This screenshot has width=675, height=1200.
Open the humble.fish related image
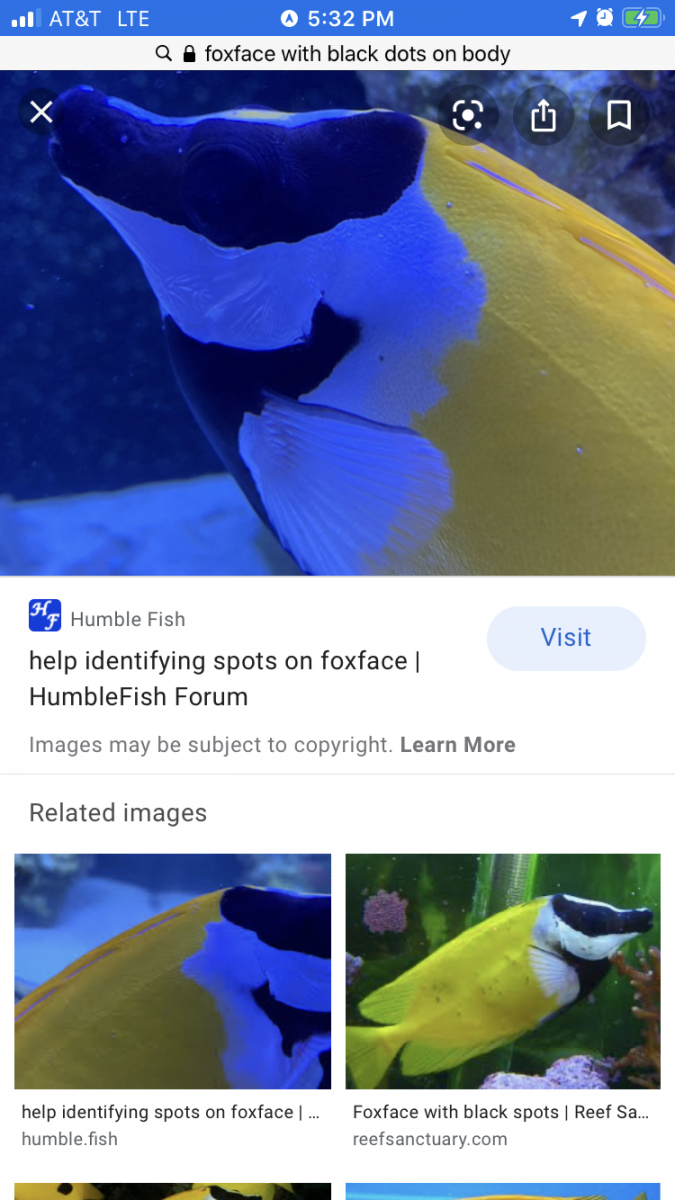(172, 970)
